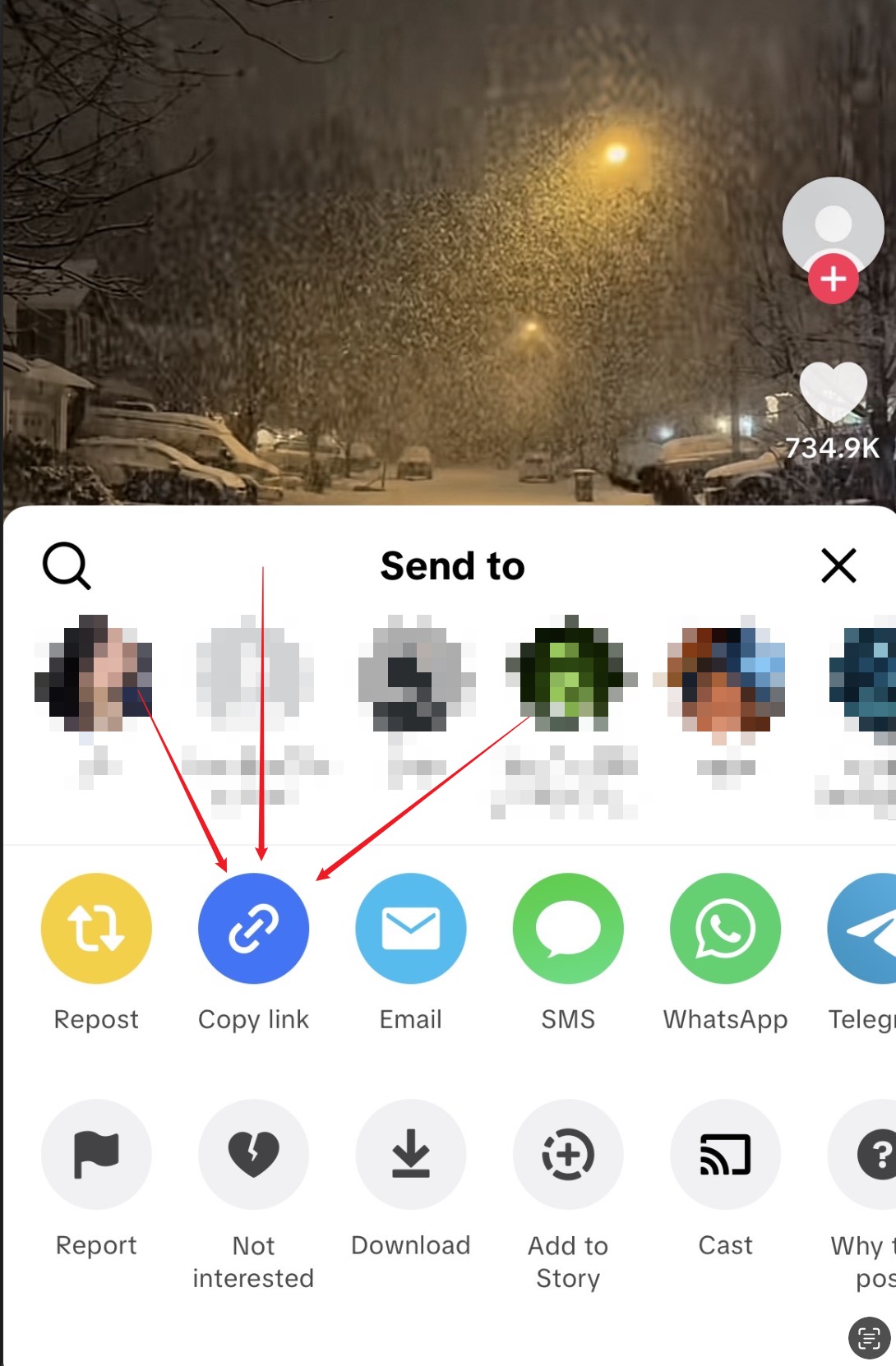Copy the video link

click(253, 929)
